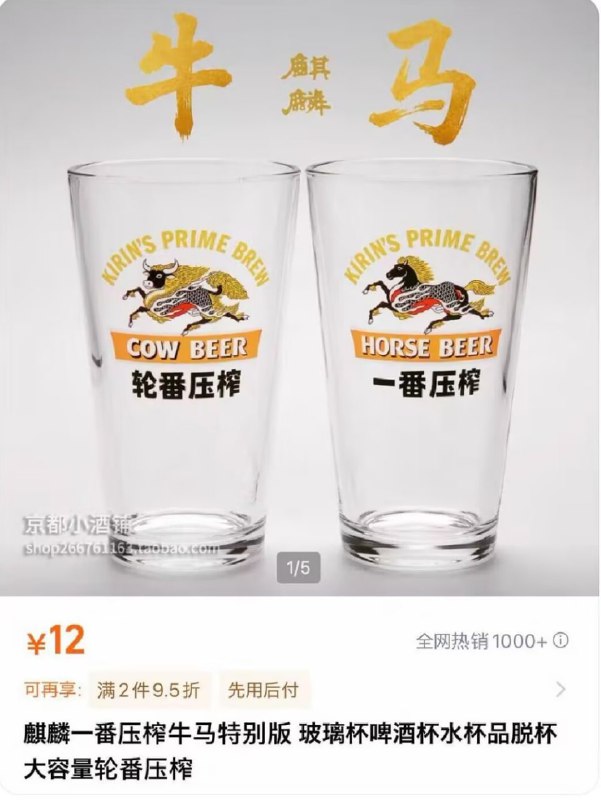Open the glass cup product image
The height and width of the screenshot is (800, 601).
[x=300, y=300]
